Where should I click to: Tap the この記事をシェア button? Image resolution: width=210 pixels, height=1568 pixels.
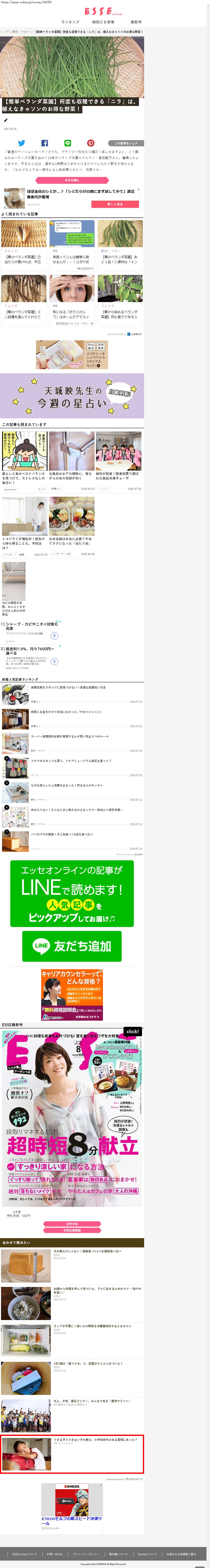coord(125,143)
